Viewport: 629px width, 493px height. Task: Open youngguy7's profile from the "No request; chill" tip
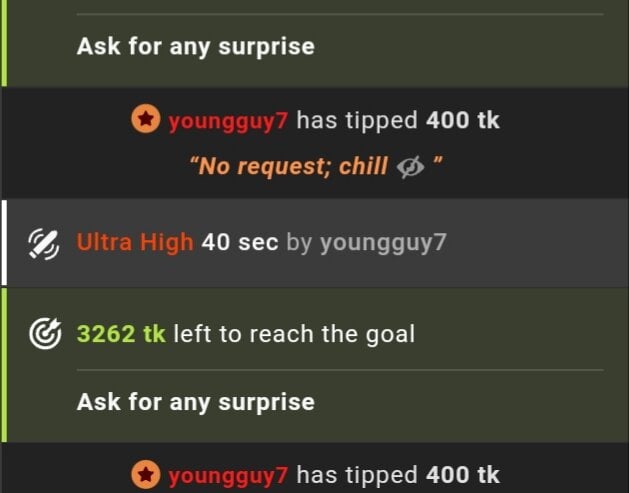pyautogui.click(x=228, y=121)
